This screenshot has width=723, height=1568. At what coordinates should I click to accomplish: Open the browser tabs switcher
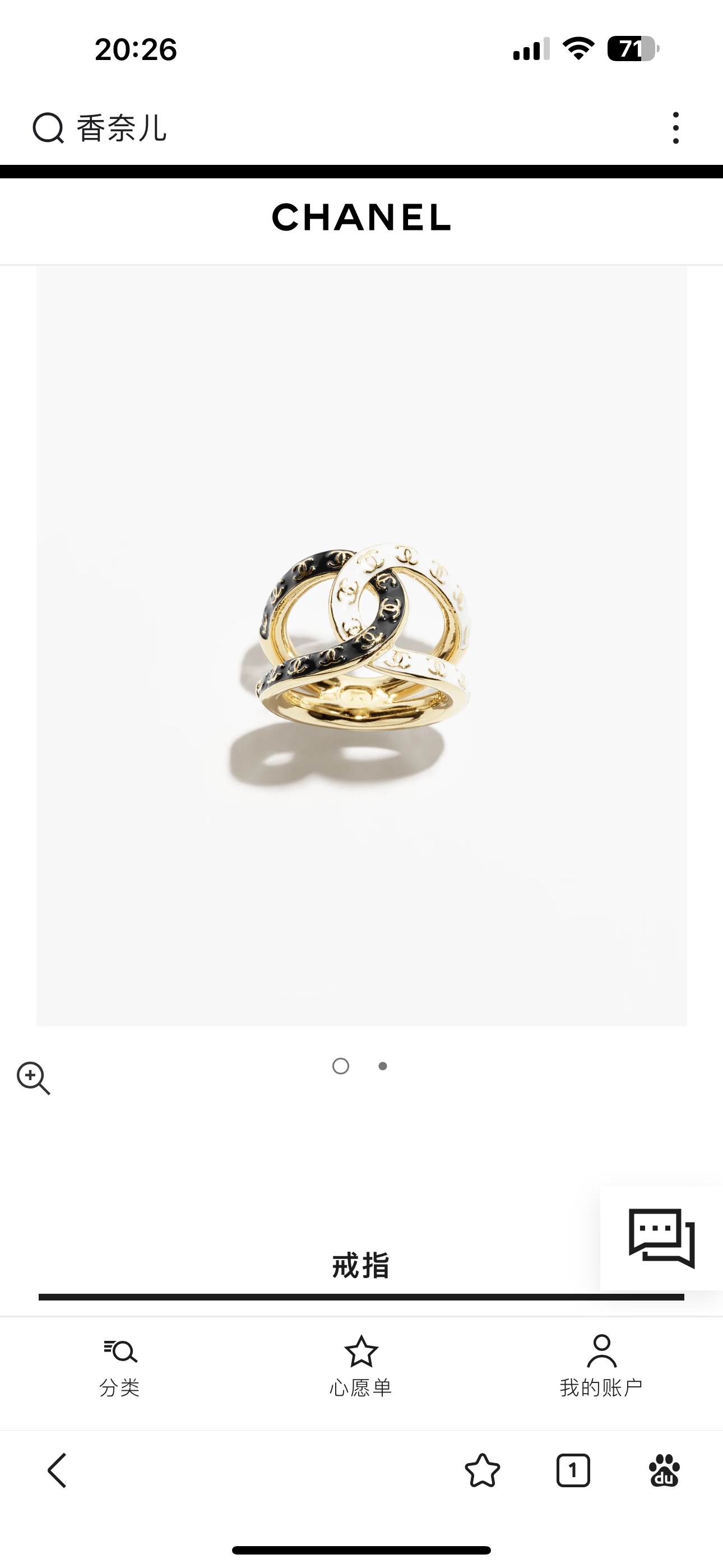click(x=573, y=1470)
